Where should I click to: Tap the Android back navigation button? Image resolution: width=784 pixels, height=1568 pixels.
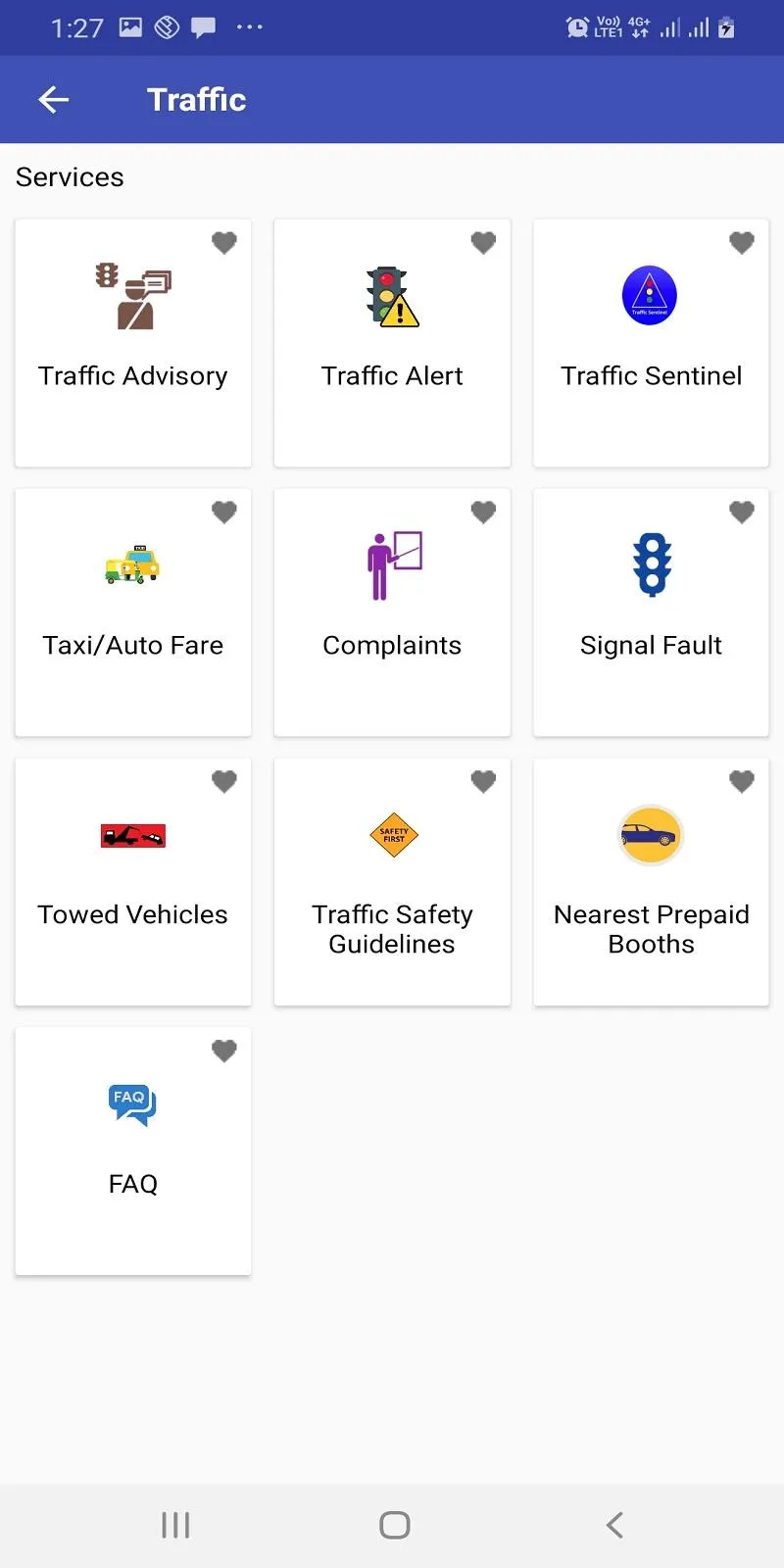click(x=613, y=1524)
